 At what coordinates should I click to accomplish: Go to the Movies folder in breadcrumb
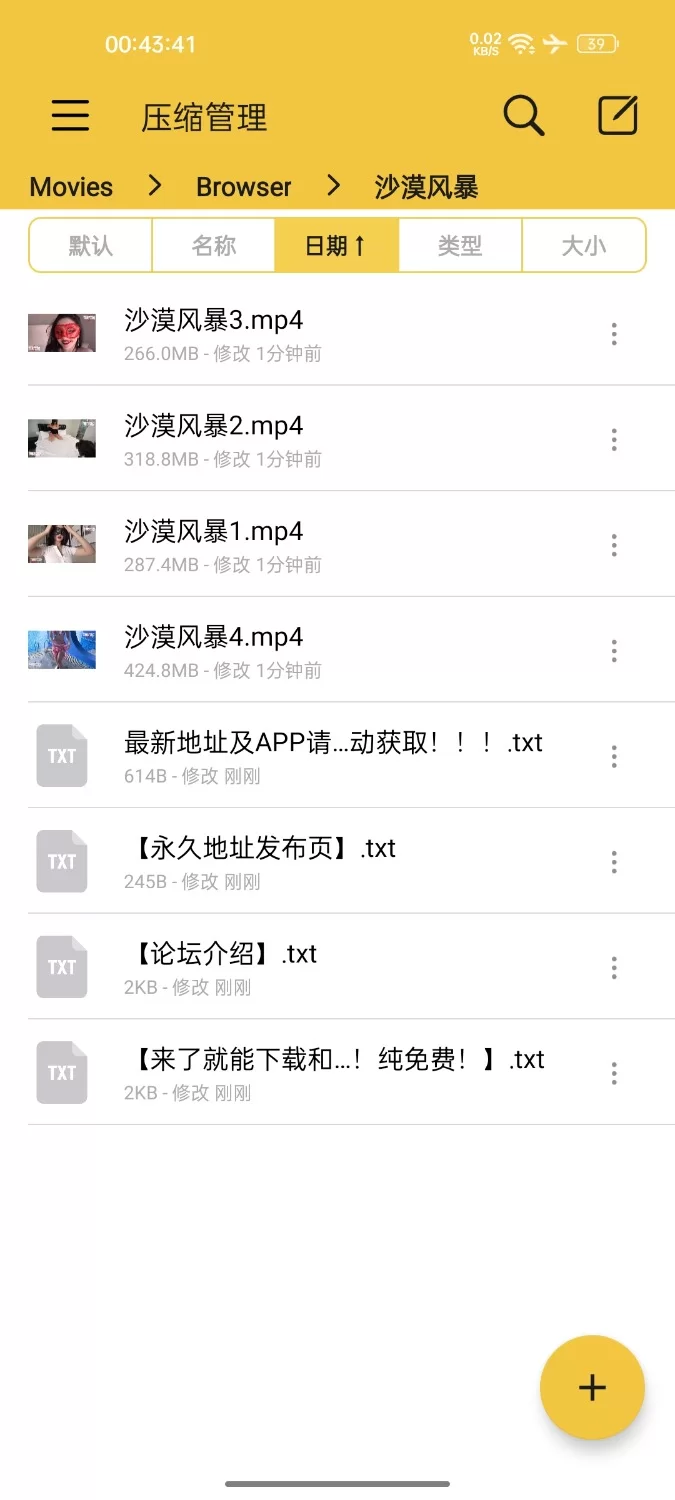coord(71,187)
